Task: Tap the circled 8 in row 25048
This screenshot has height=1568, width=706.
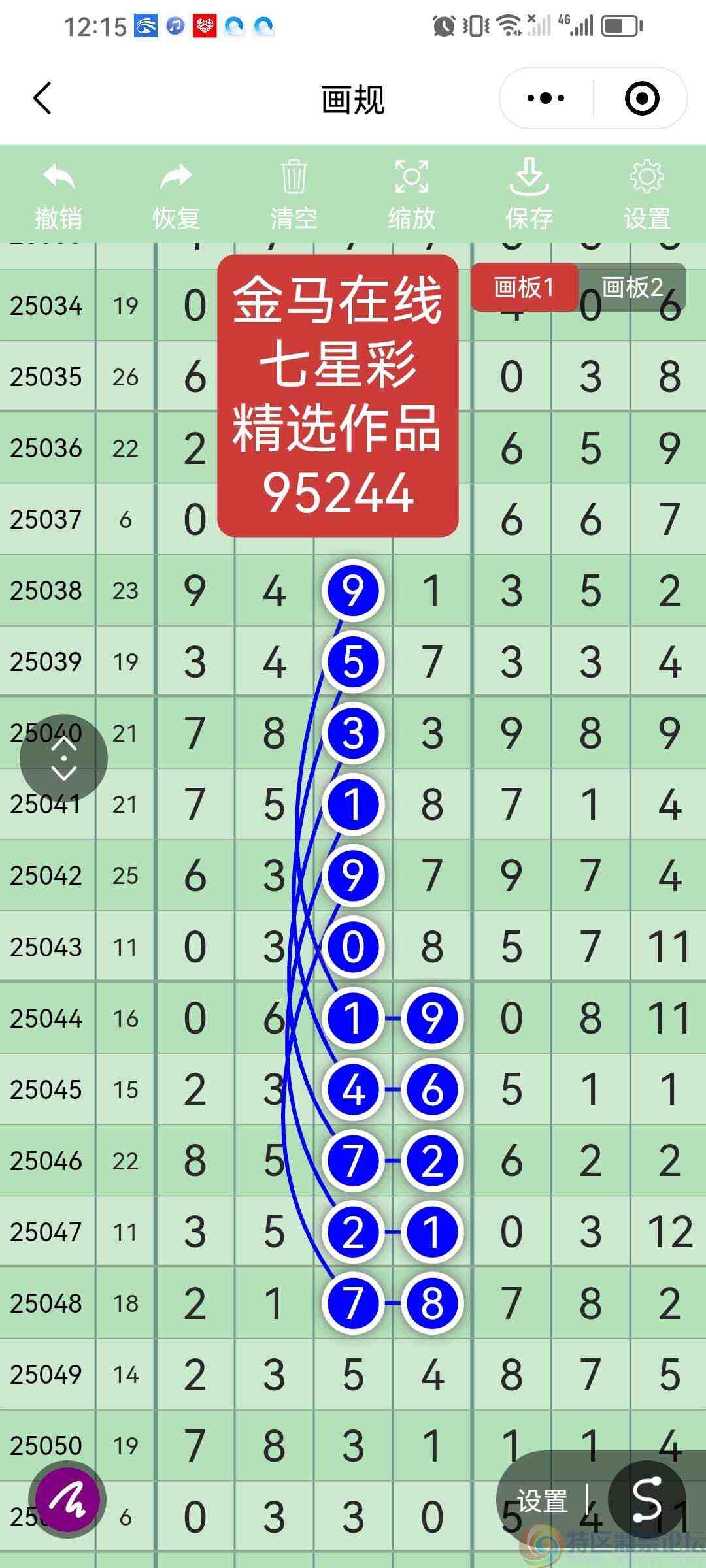Action: point(431,1303)
